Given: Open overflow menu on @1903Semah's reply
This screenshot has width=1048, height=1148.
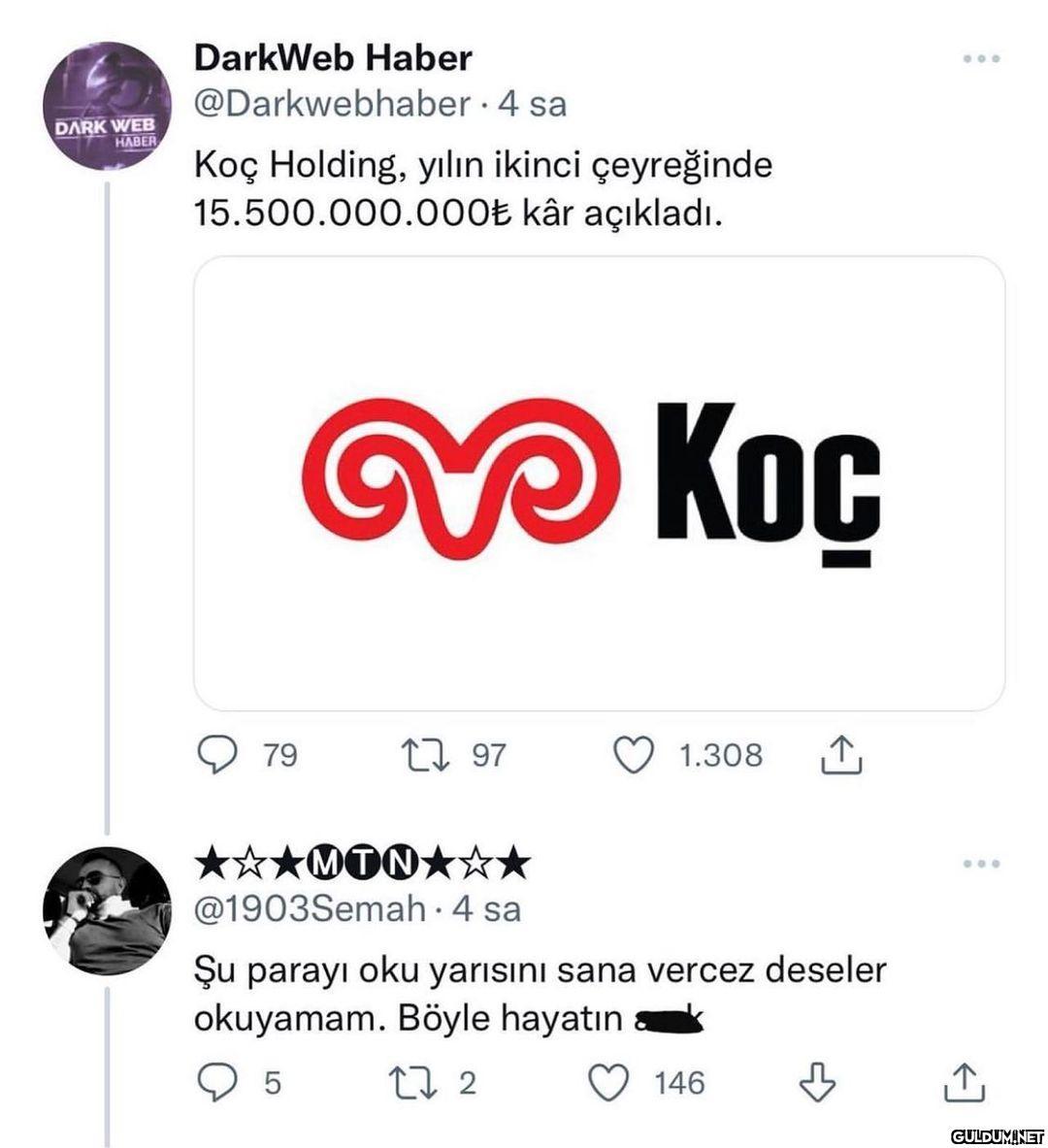Looking at the screenshot, I should (x=980, y=863).
